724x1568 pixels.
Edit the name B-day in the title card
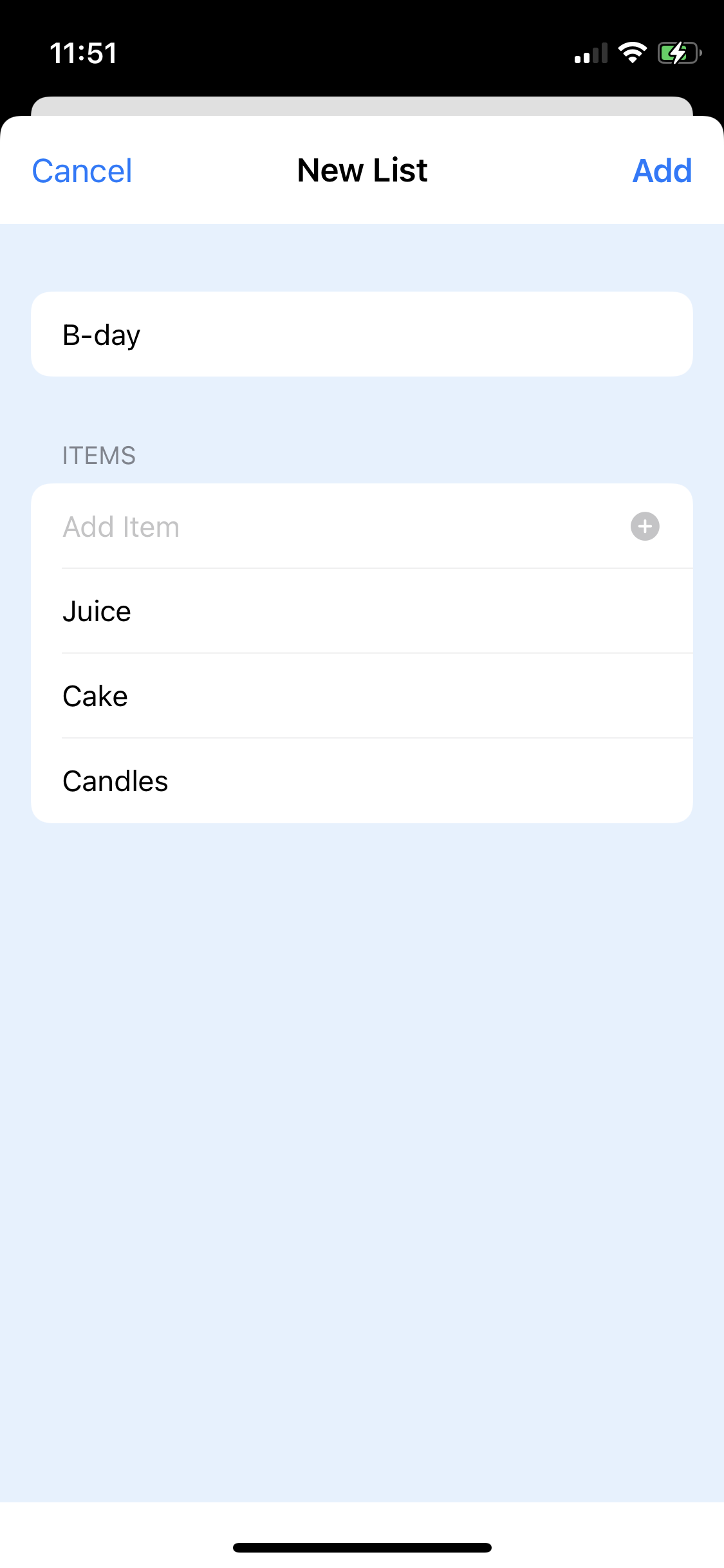[x=101, y=333]
